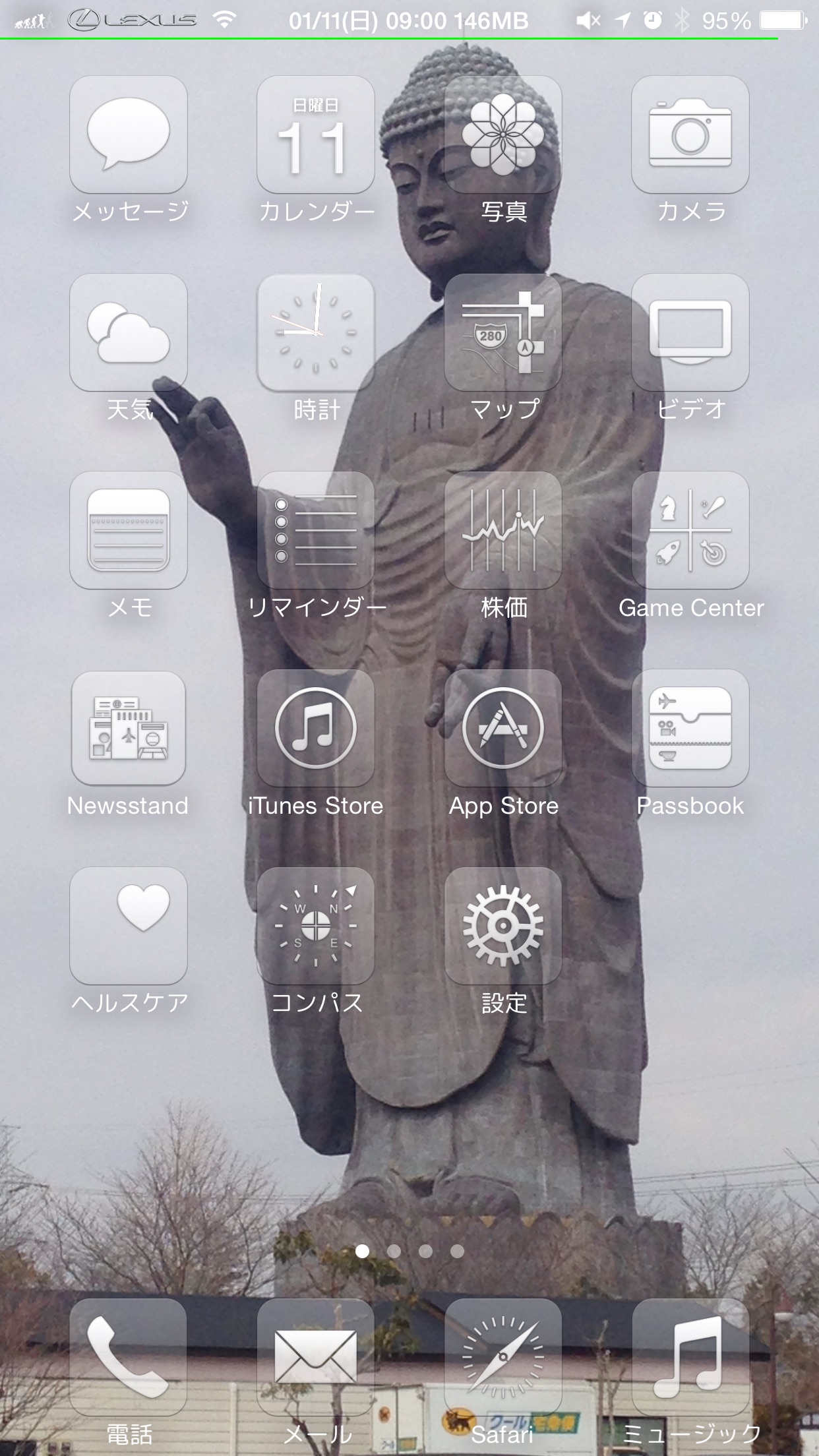819x1456 pixels.
Task: Launch the カメラ (Camera) app
Action: tap(690, 135)
